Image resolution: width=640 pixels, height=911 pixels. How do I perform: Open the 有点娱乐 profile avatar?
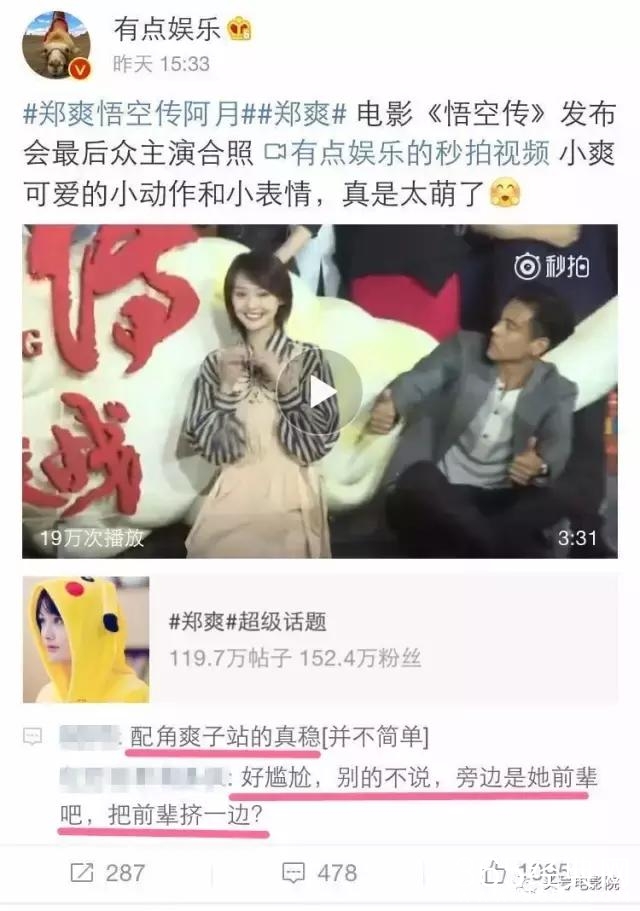coord(56,45)
